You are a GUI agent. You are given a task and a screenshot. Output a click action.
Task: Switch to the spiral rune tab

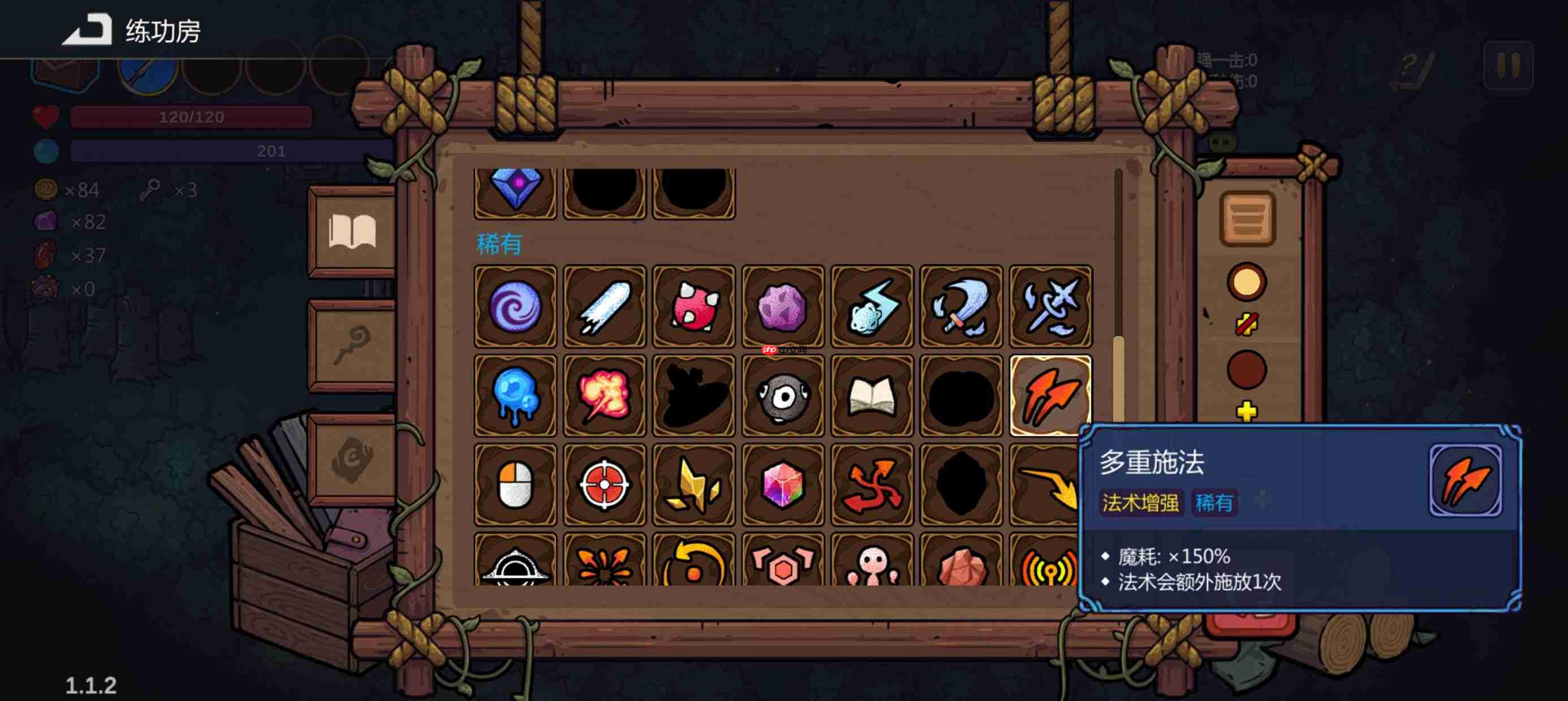352,459
